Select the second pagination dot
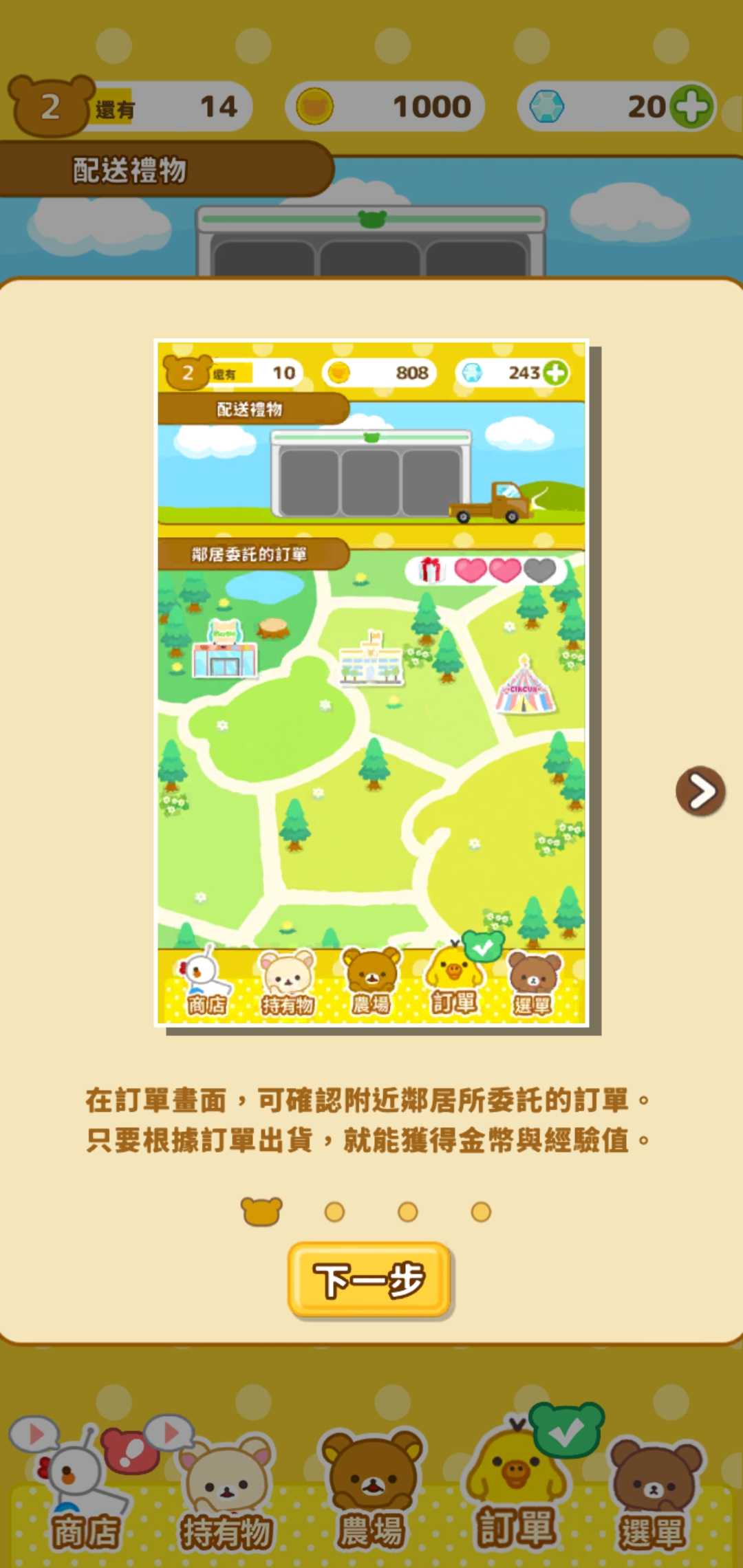Viewport: 743px width, 1568px height. click(x=336, y=1212)
